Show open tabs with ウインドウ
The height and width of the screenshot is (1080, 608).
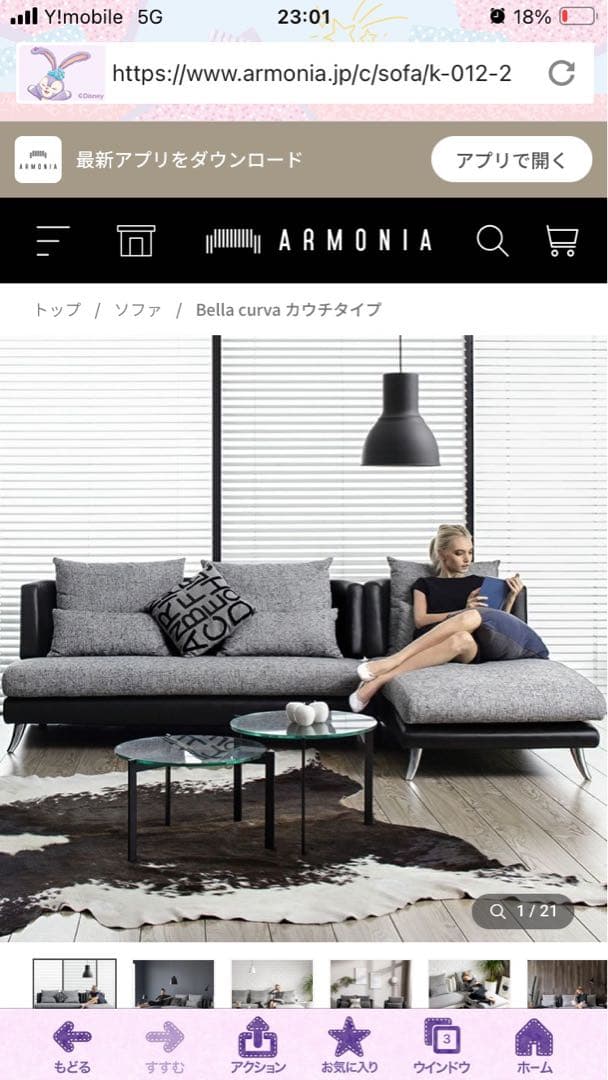[x=441, y=1045]
